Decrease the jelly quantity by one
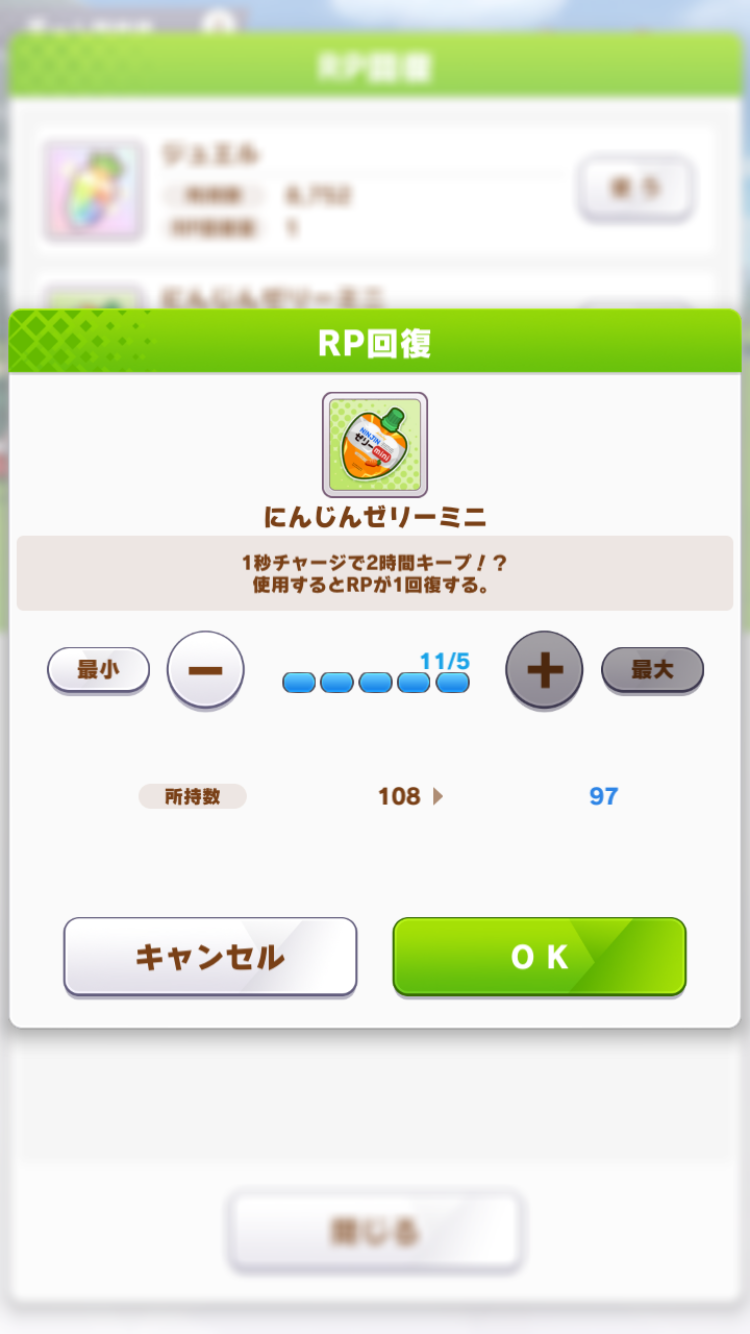 tap(205, 670)
